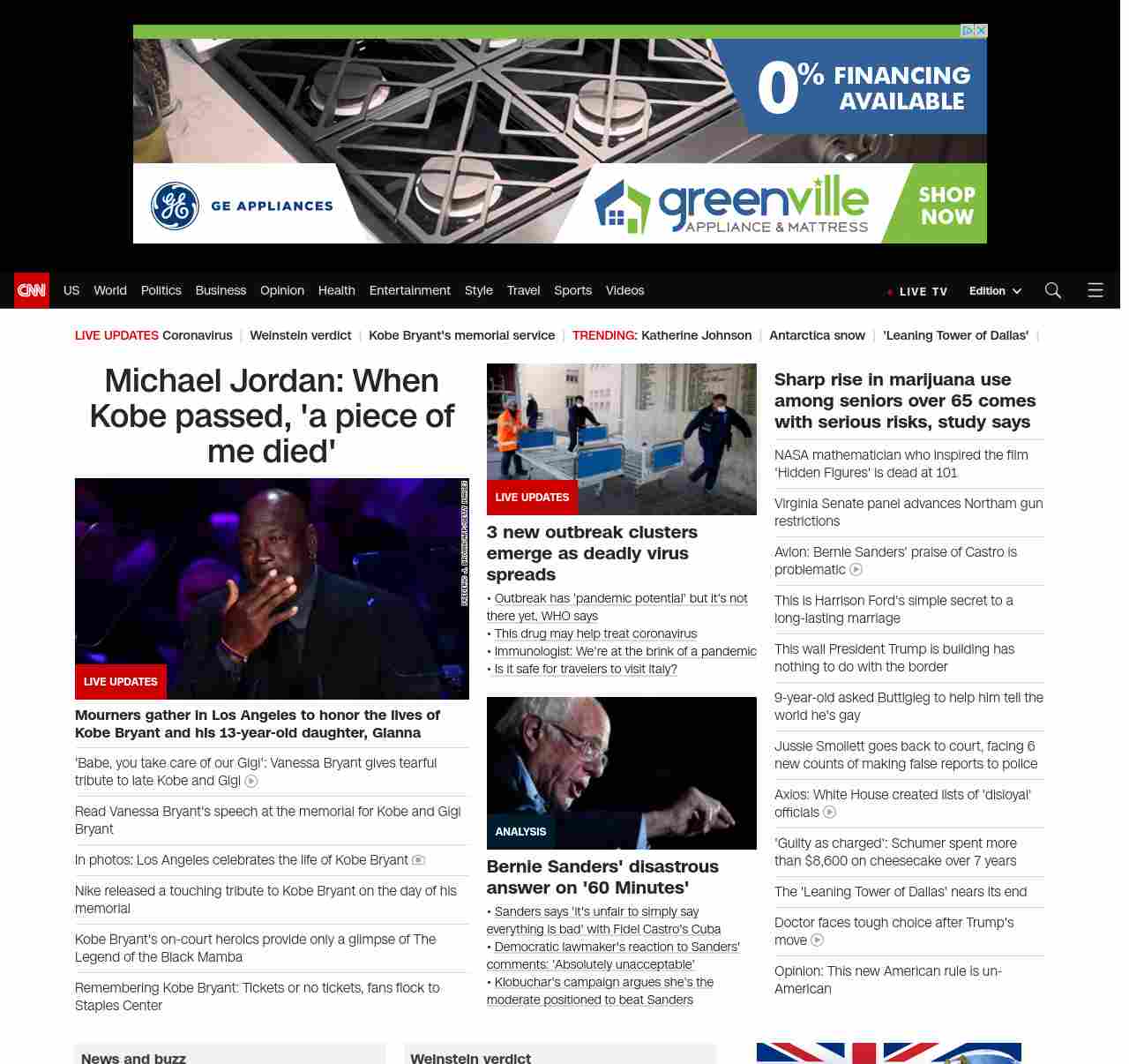Screen dimensions: 1129x1064
Task: Read Michael Jordan Kobe headline story
Action: (x=272, y=416)
